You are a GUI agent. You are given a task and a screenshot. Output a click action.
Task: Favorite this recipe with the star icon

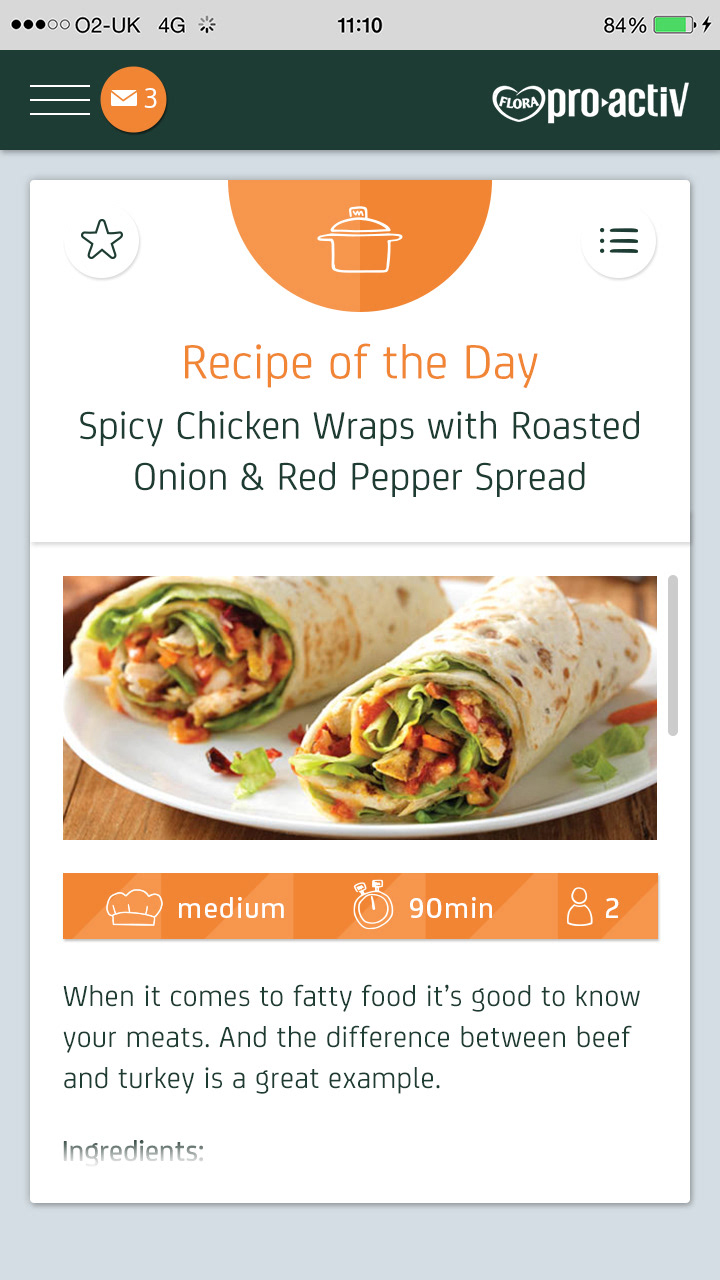click(102, 240)
